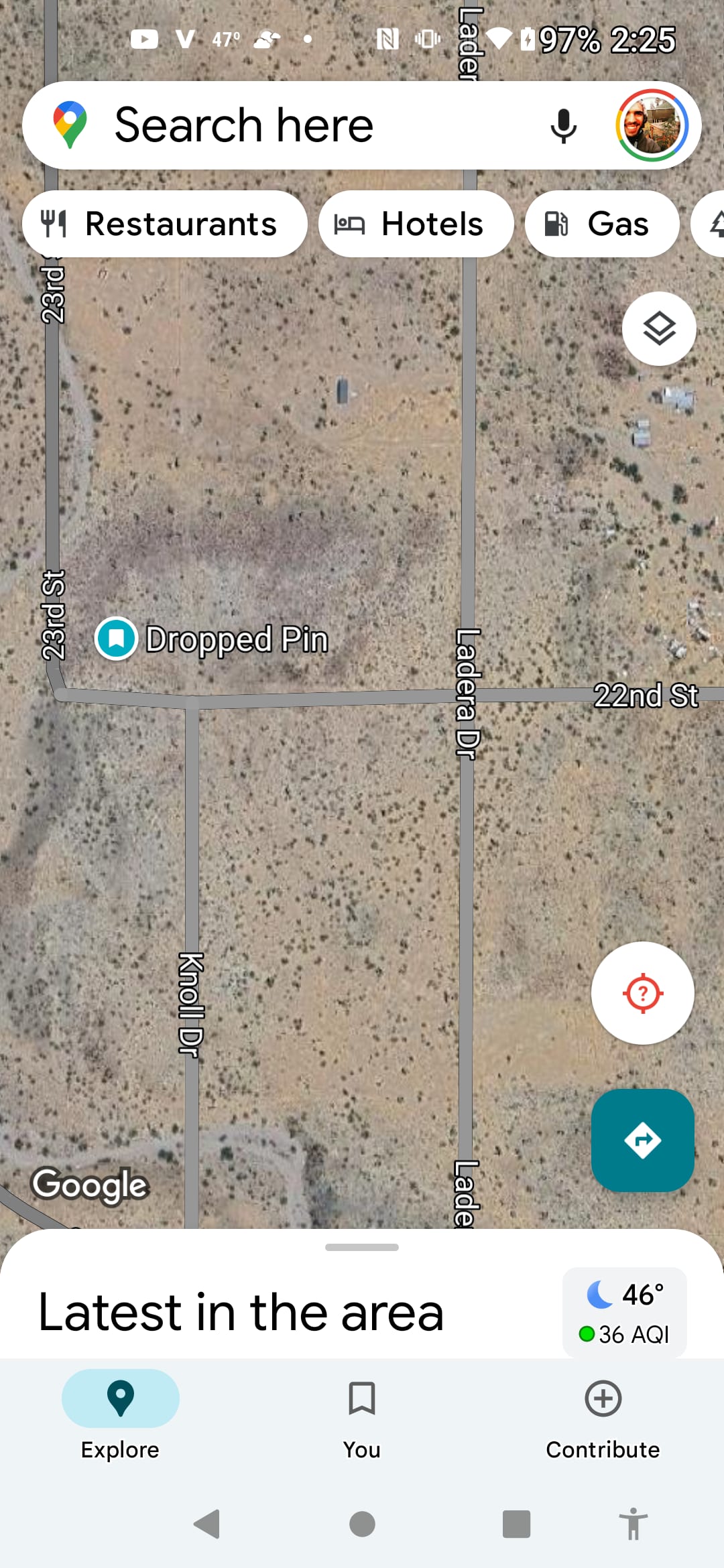Screen dimensions: 724x1568
Task: Tap the my location crosshair icon
Action: tap(642, 993)
